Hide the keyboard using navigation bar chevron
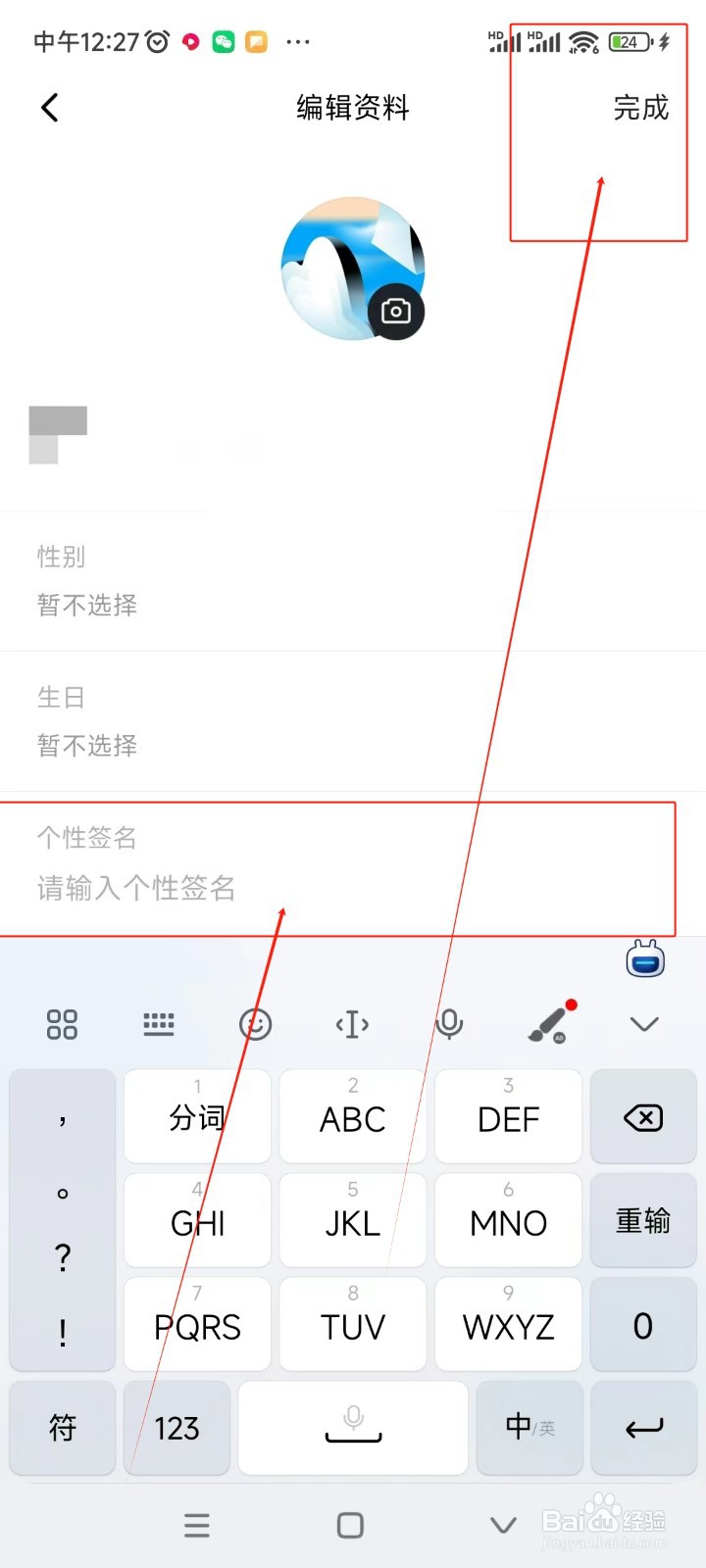 tap(503, 1525)
